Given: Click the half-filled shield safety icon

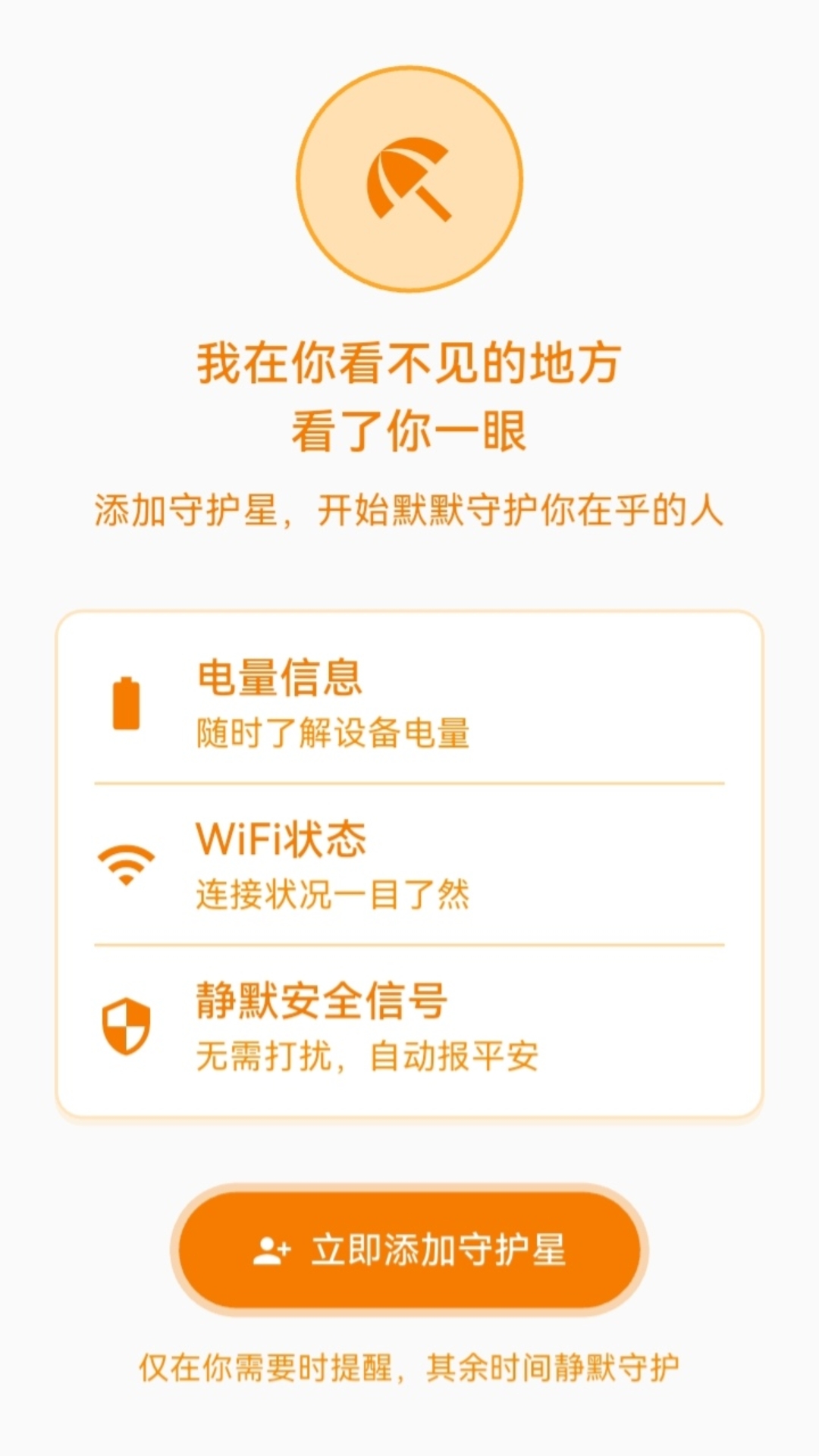Looking at the screenshot, I should 127,1024.
